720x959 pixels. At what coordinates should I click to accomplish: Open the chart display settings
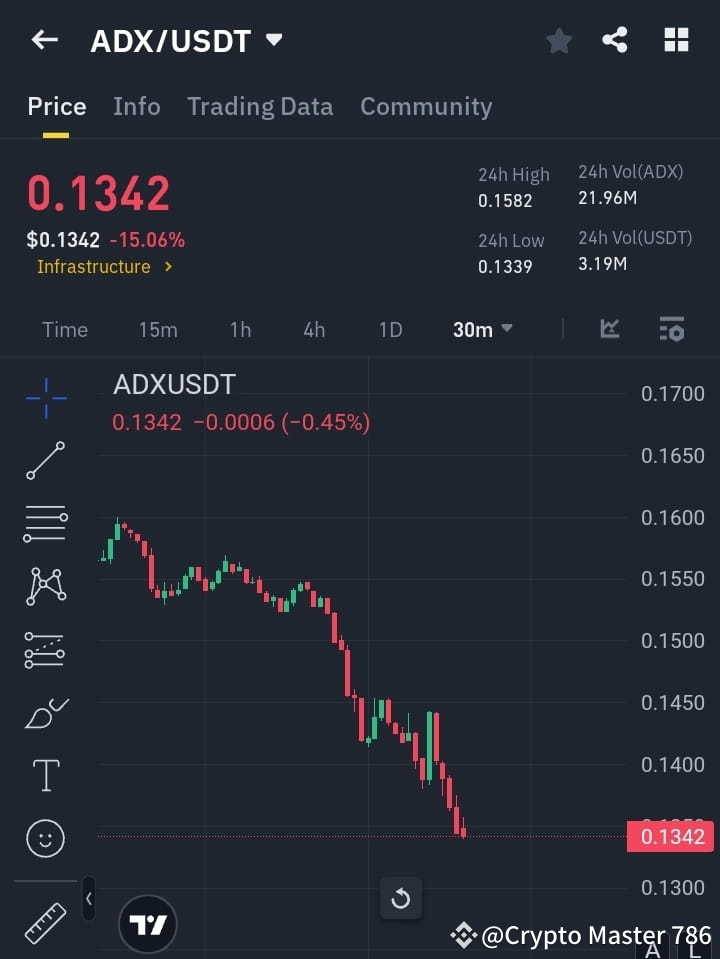pos(671,329)
